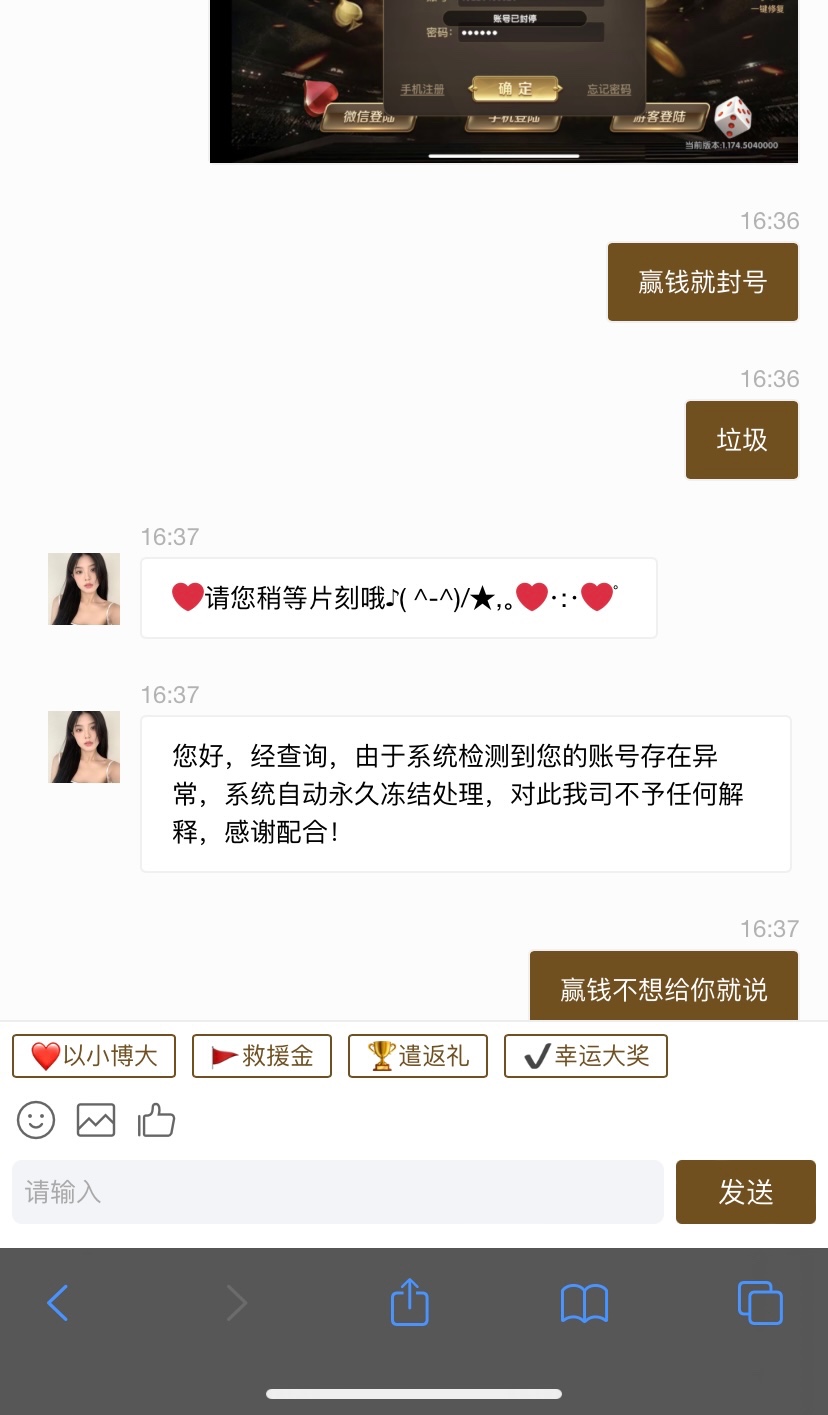Tap the thumbs-up icon next to attachments
Viewport: 828px width, 1415px height.
click(x=156, y=1120)
